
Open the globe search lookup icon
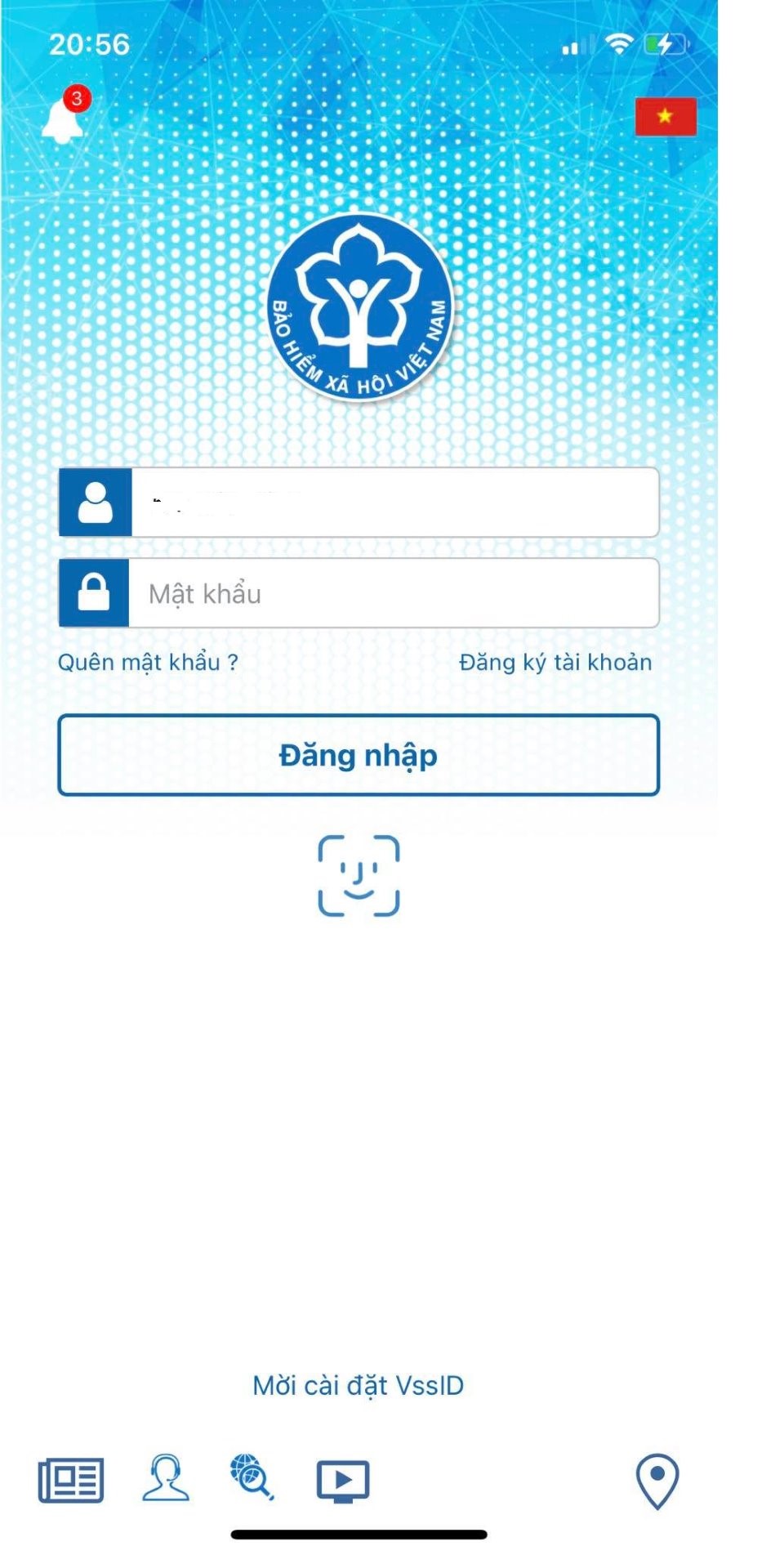[252, 1477]
